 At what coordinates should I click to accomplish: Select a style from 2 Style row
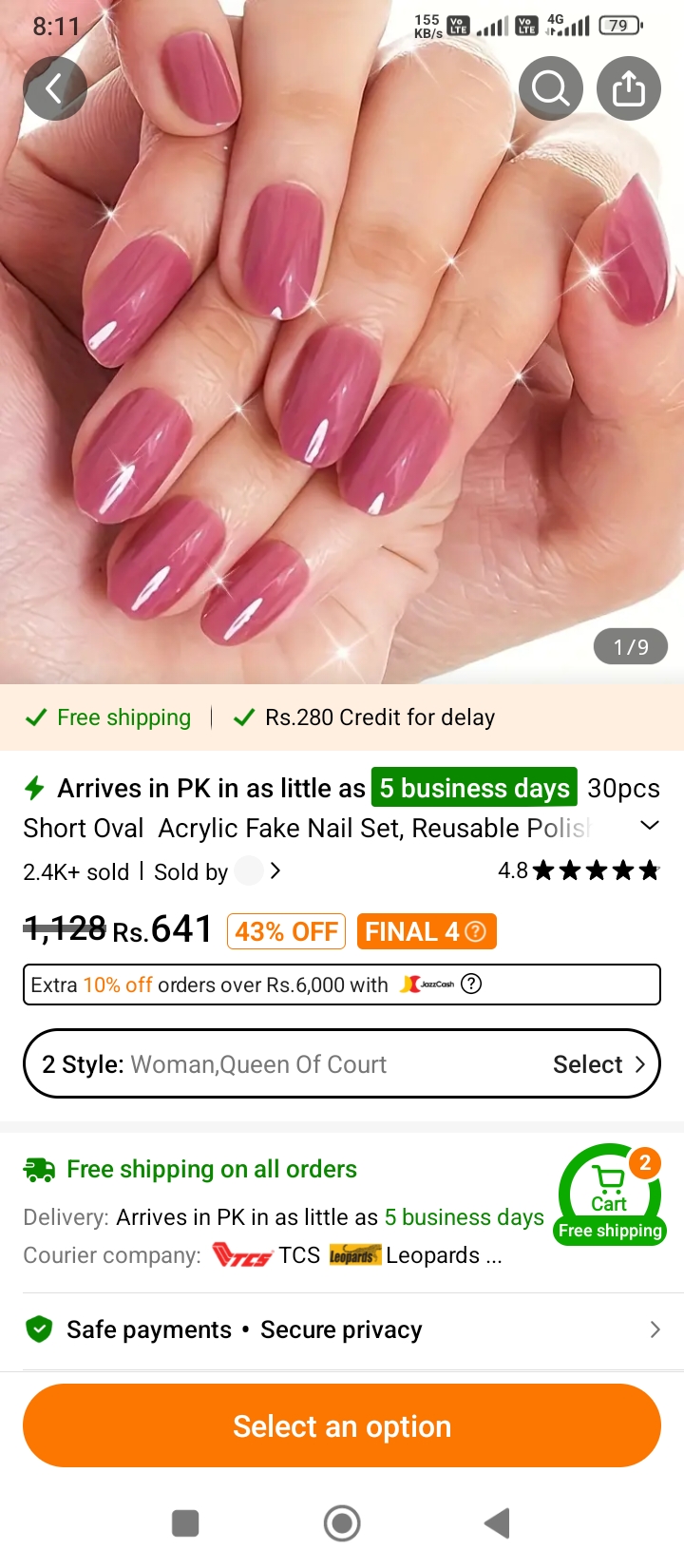coord(342,1063)
